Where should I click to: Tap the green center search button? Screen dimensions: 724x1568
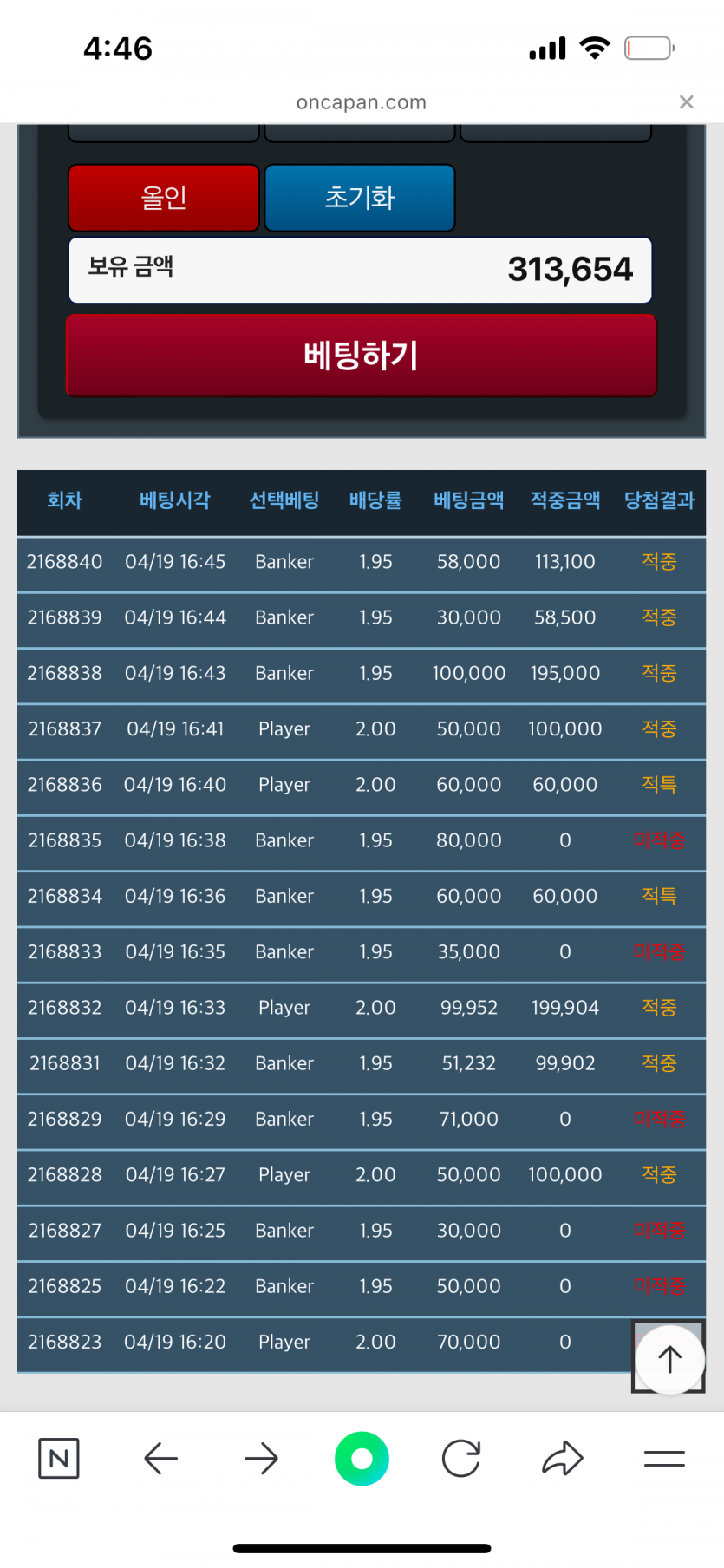click(362, 1458)
